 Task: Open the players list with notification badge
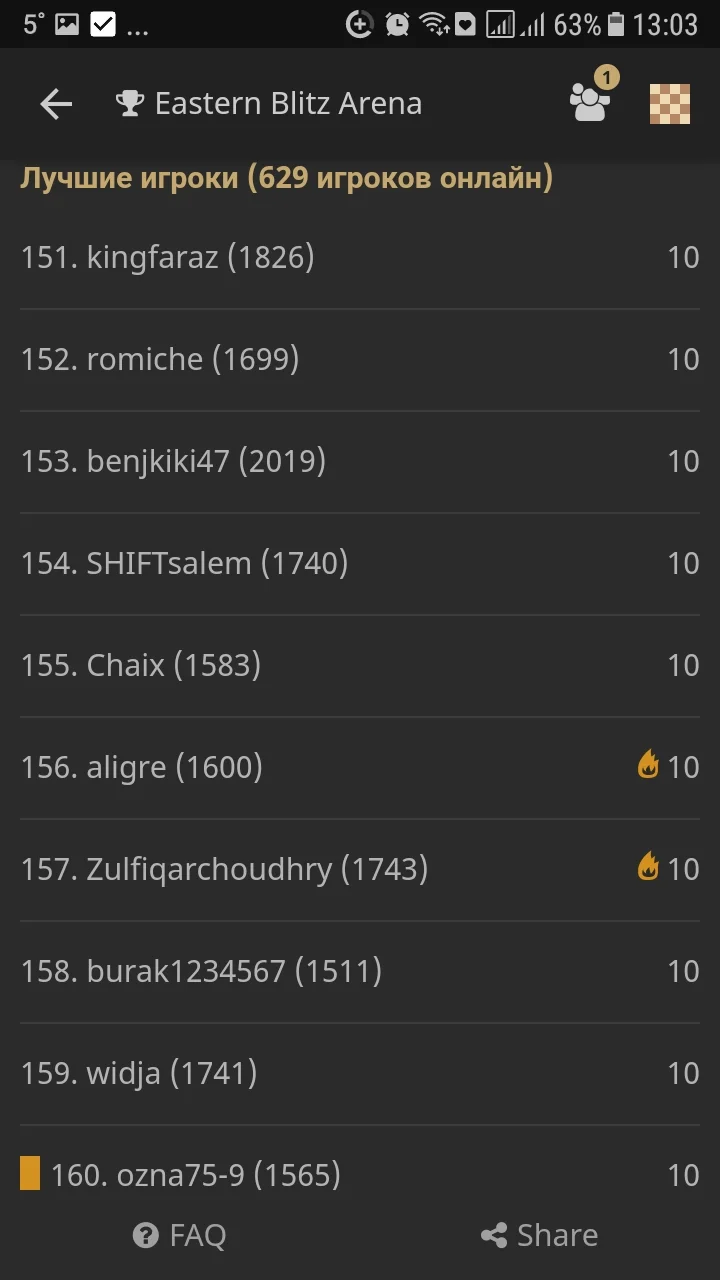[589, 103]
